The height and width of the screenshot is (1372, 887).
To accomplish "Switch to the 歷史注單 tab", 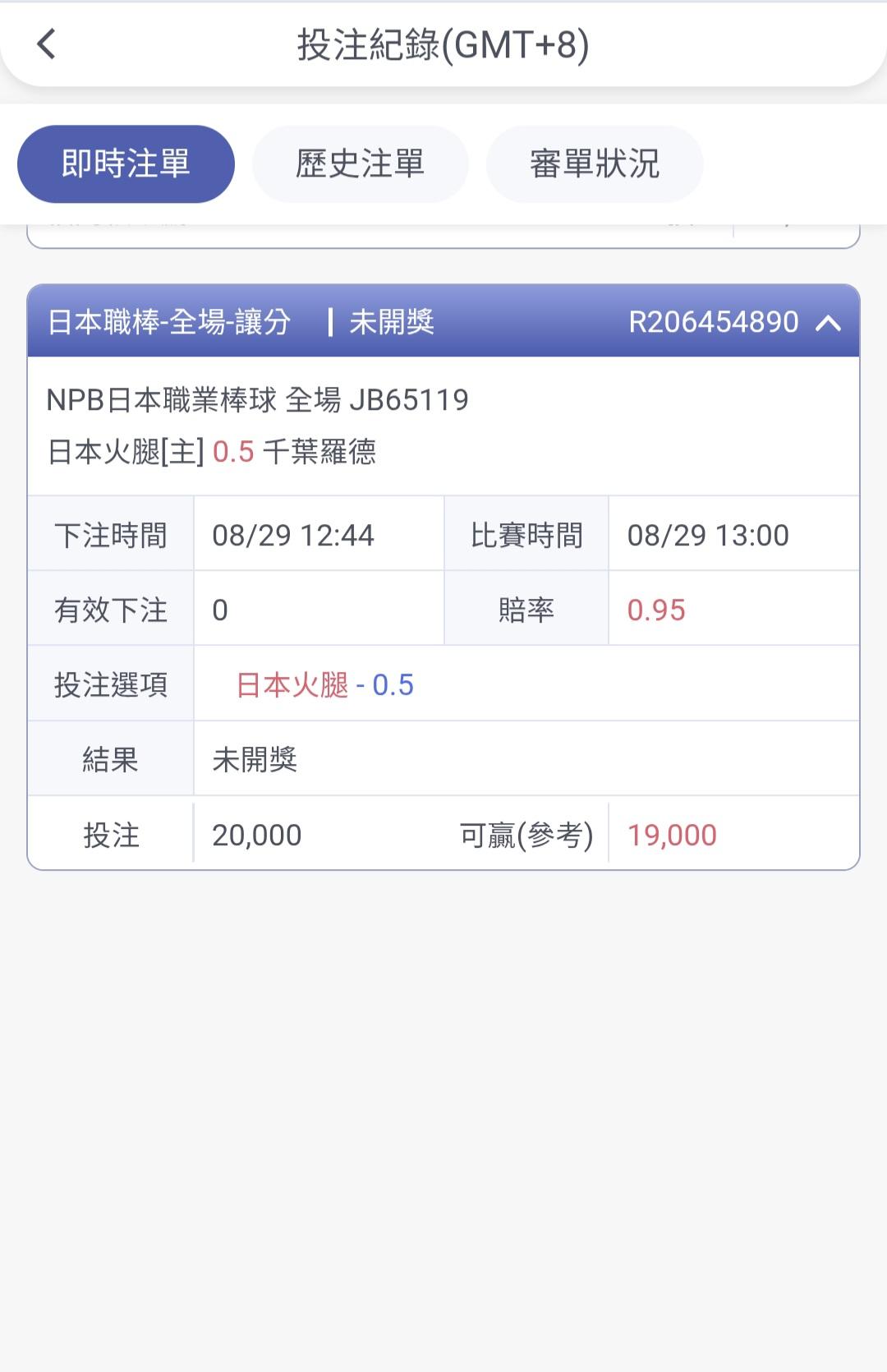I will click(360, 163).
